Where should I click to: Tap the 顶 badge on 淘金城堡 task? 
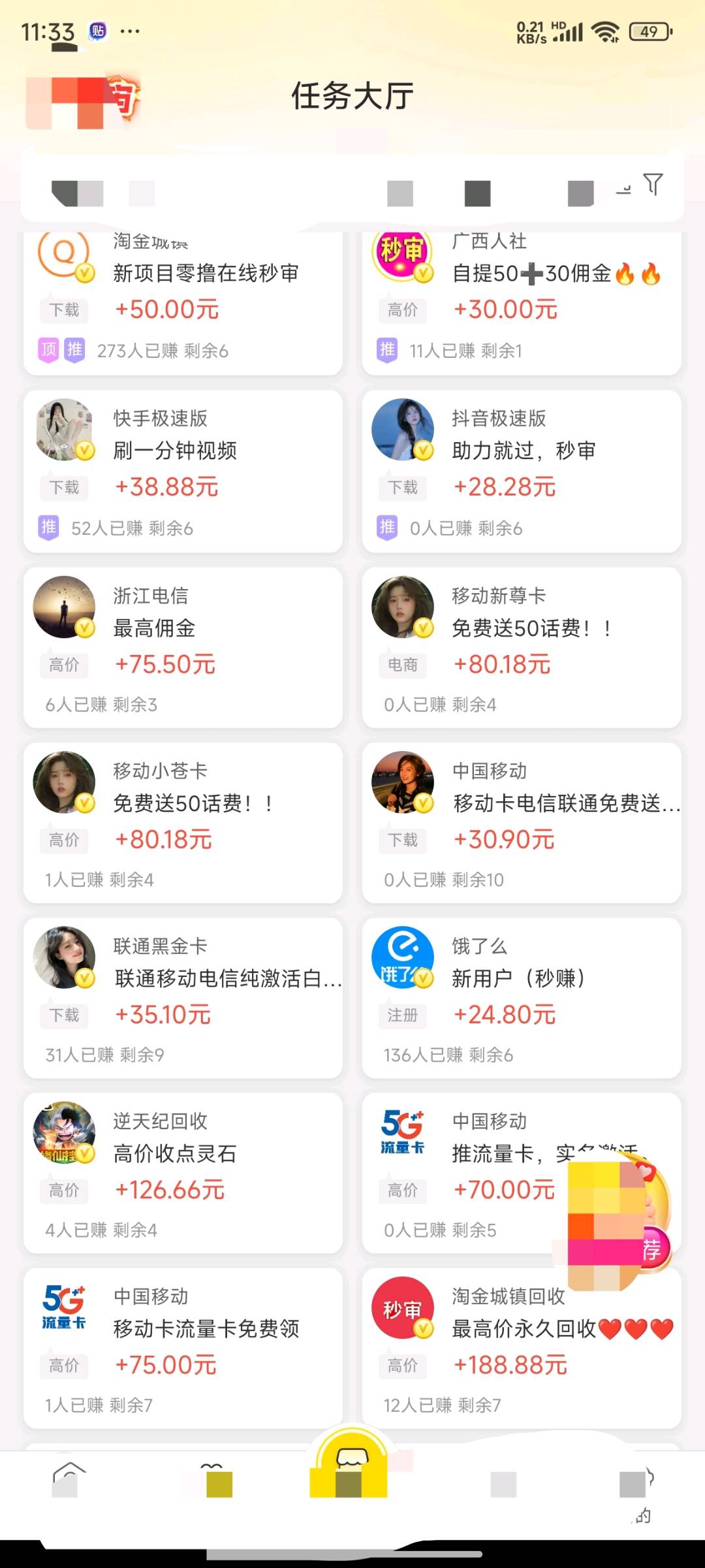coord(47,350)
